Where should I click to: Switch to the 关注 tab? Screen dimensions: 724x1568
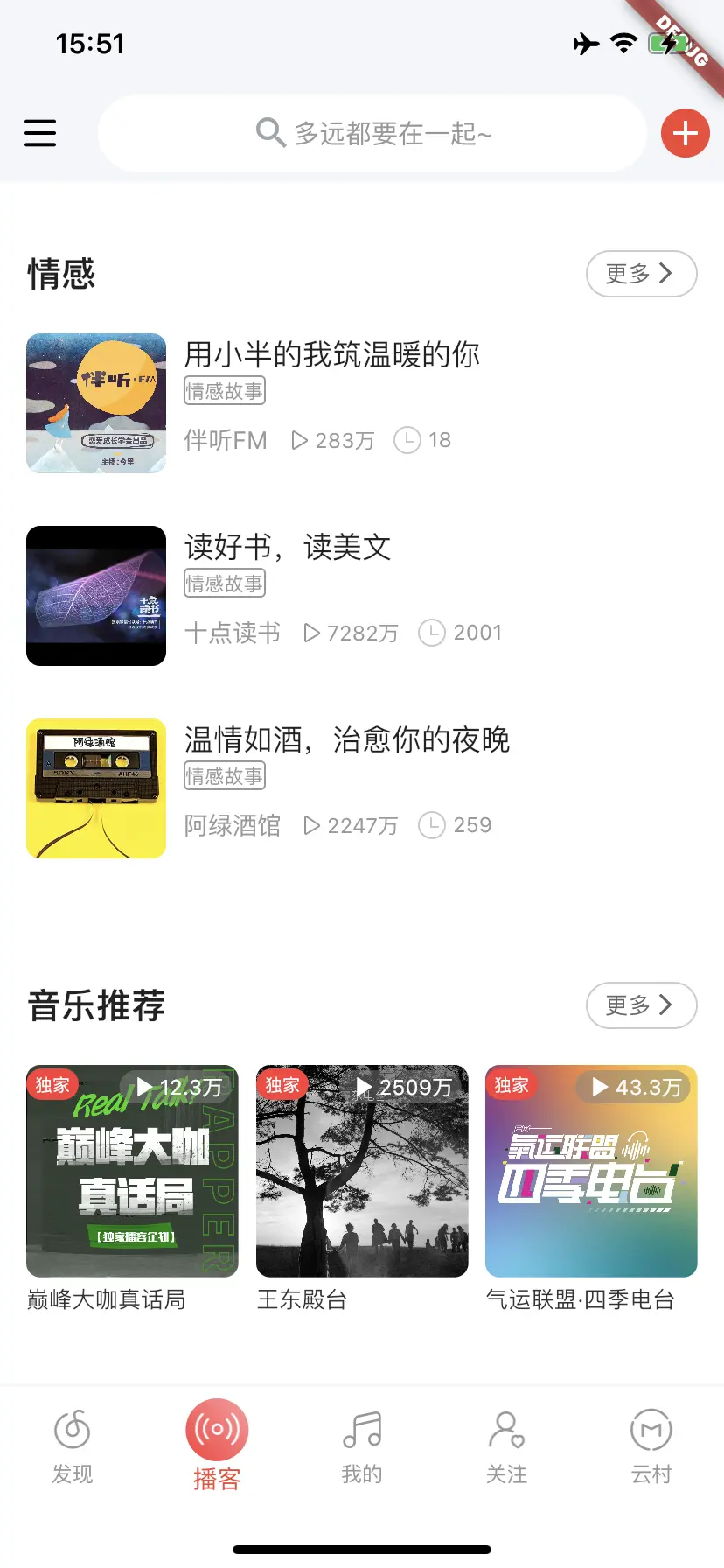[506, 1446]
